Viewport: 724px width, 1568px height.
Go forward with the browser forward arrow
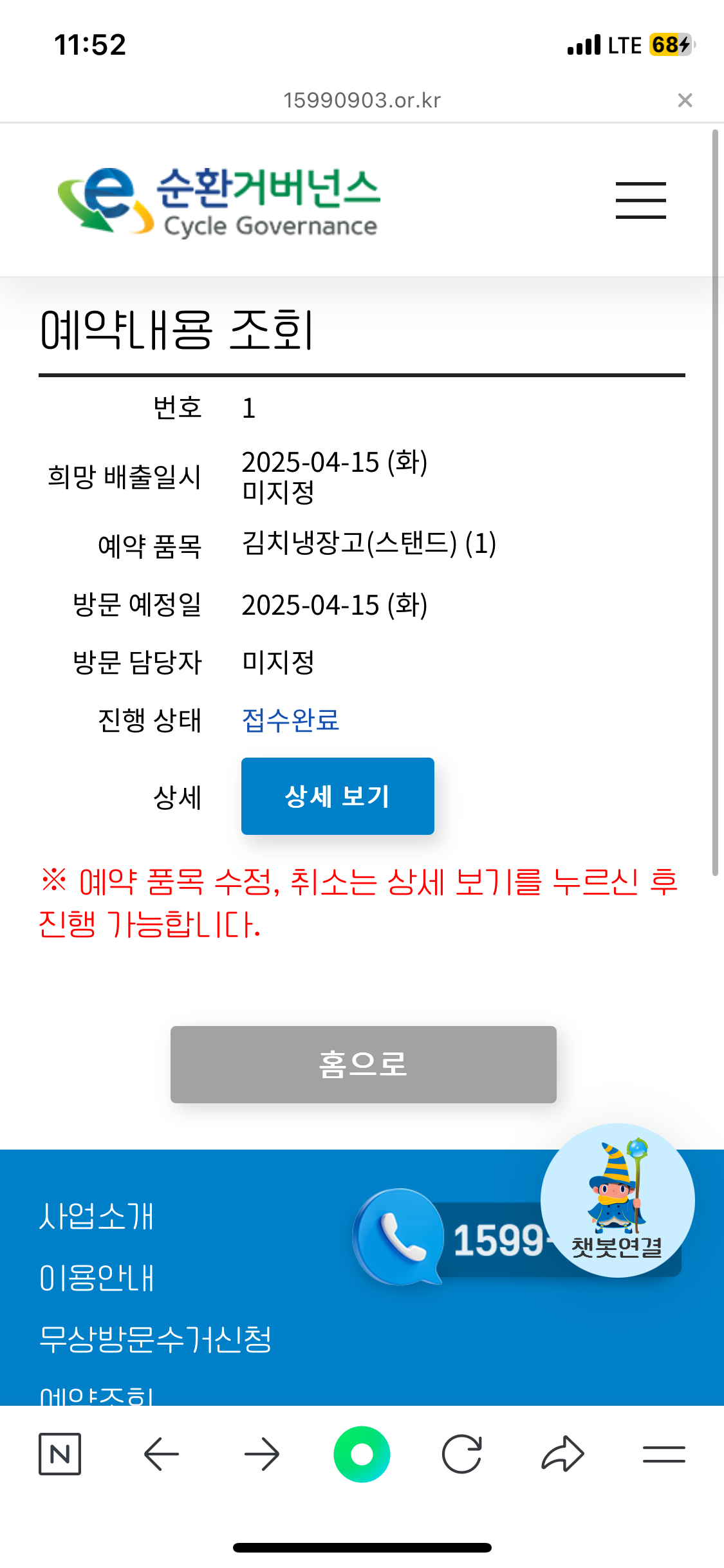coord(262,1454)
